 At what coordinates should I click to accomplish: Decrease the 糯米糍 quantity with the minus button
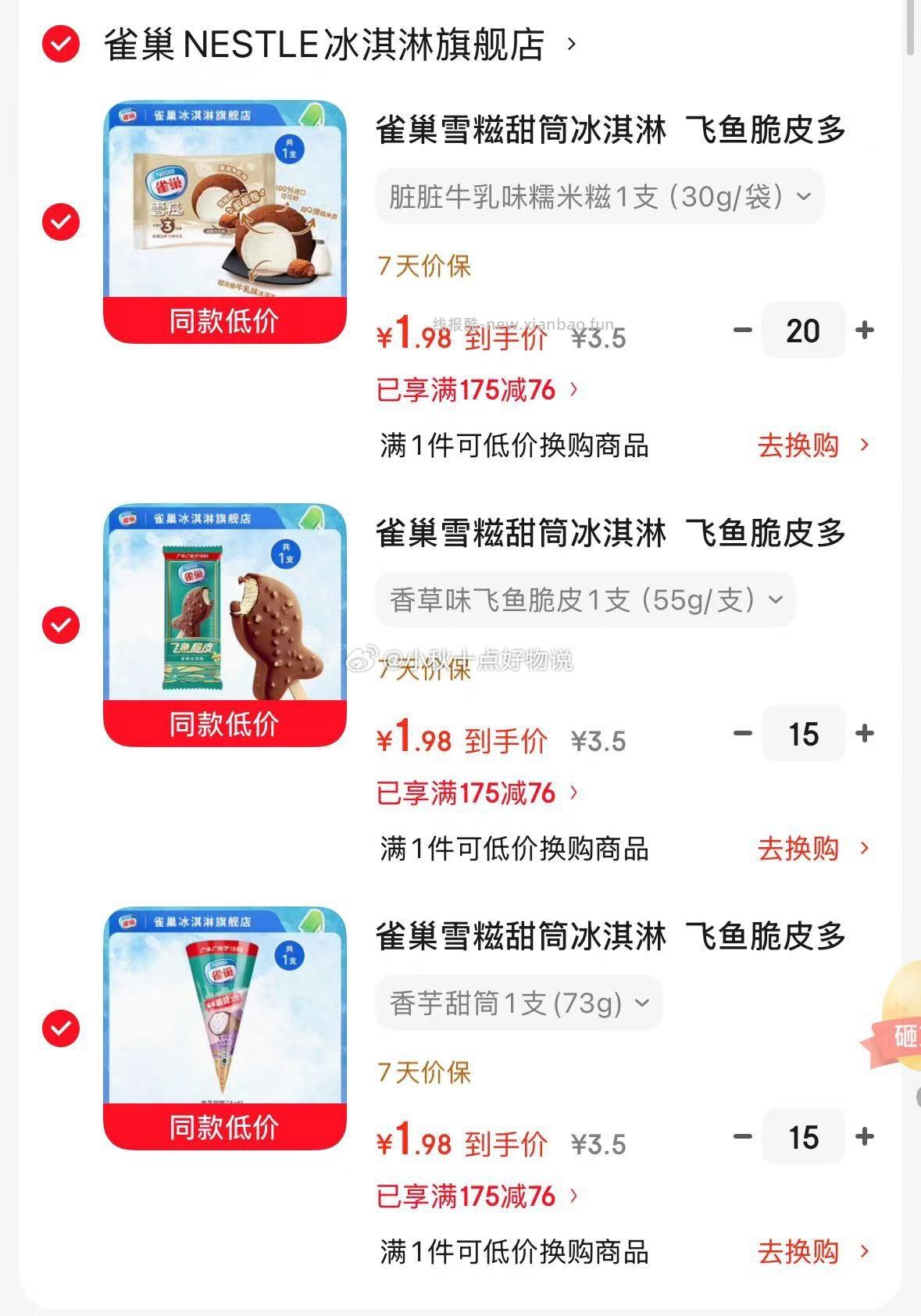741,331
